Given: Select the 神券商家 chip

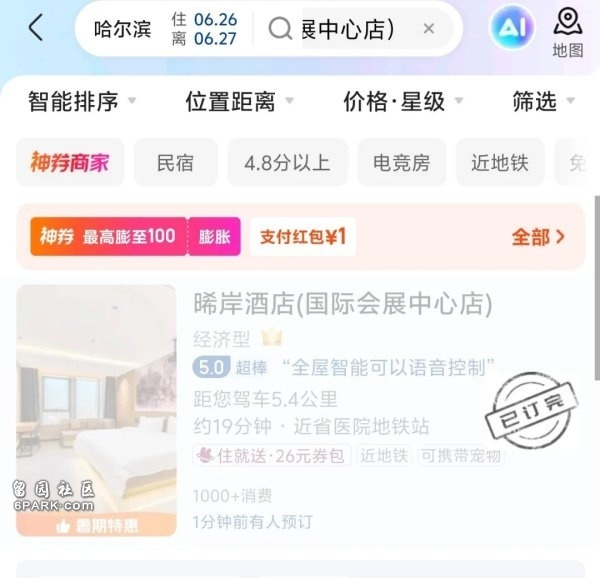Looking at the screenshot, I should (70, 163).
